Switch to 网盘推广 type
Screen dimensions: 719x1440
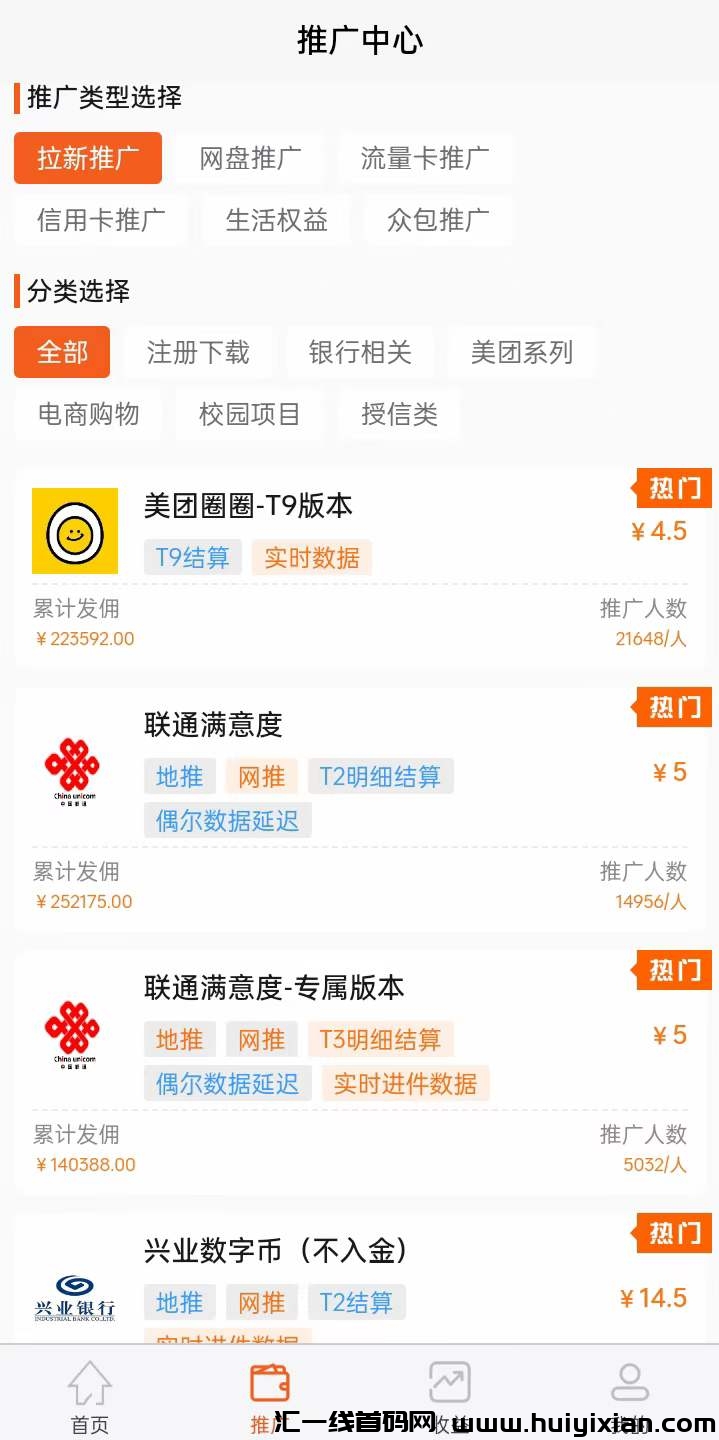click(x=250, y=158)
